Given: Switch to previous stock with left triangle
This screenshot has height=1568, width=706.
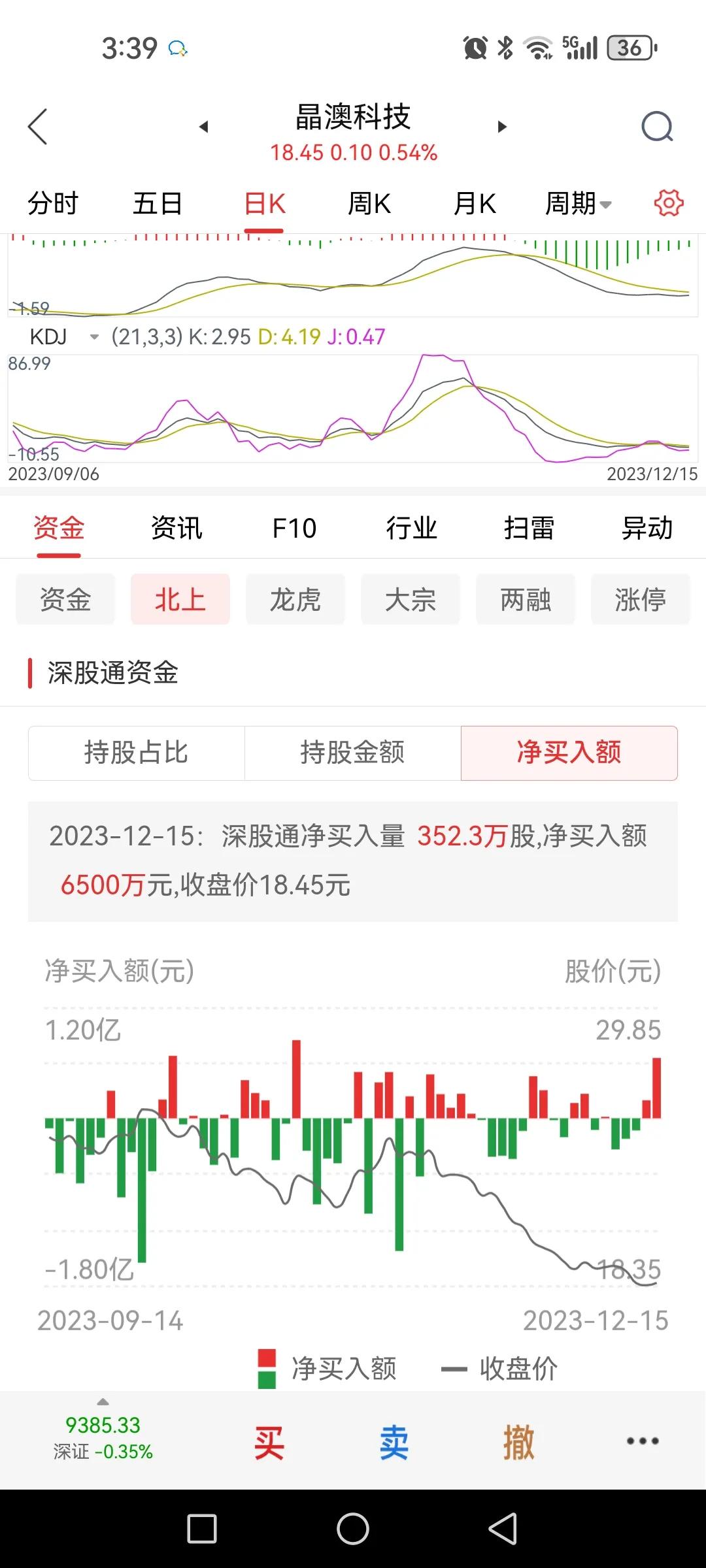Looking at the screenshot, I should 204,127.
